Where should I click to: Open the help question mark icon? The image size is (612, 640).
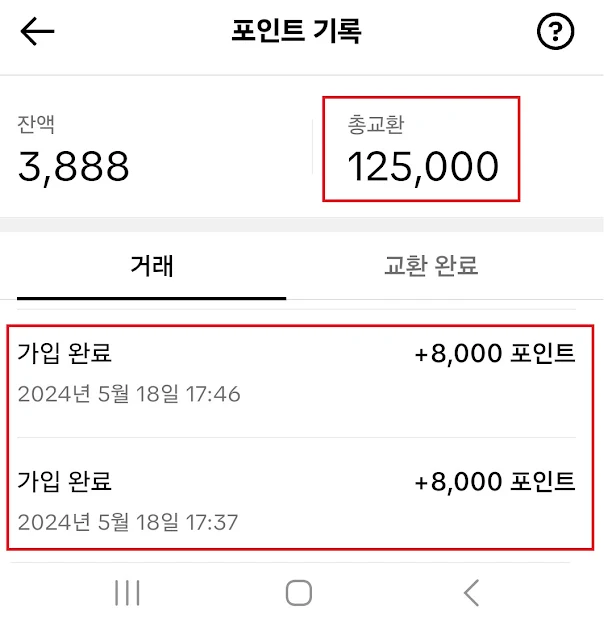pos(555,31)
